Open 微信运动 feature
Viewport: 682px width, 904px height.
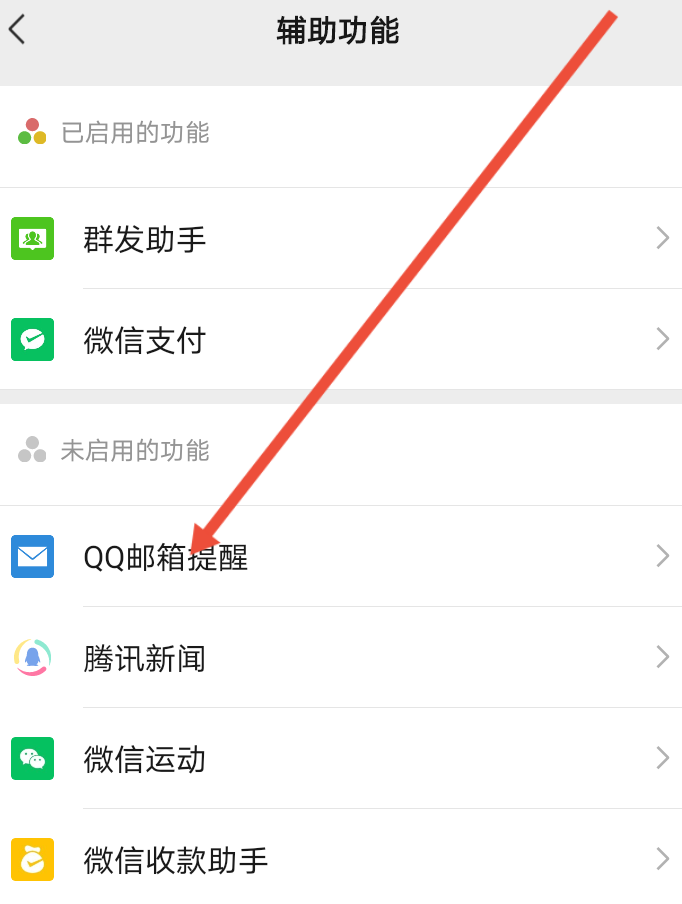pyautogui.click(x=340, y=759)
